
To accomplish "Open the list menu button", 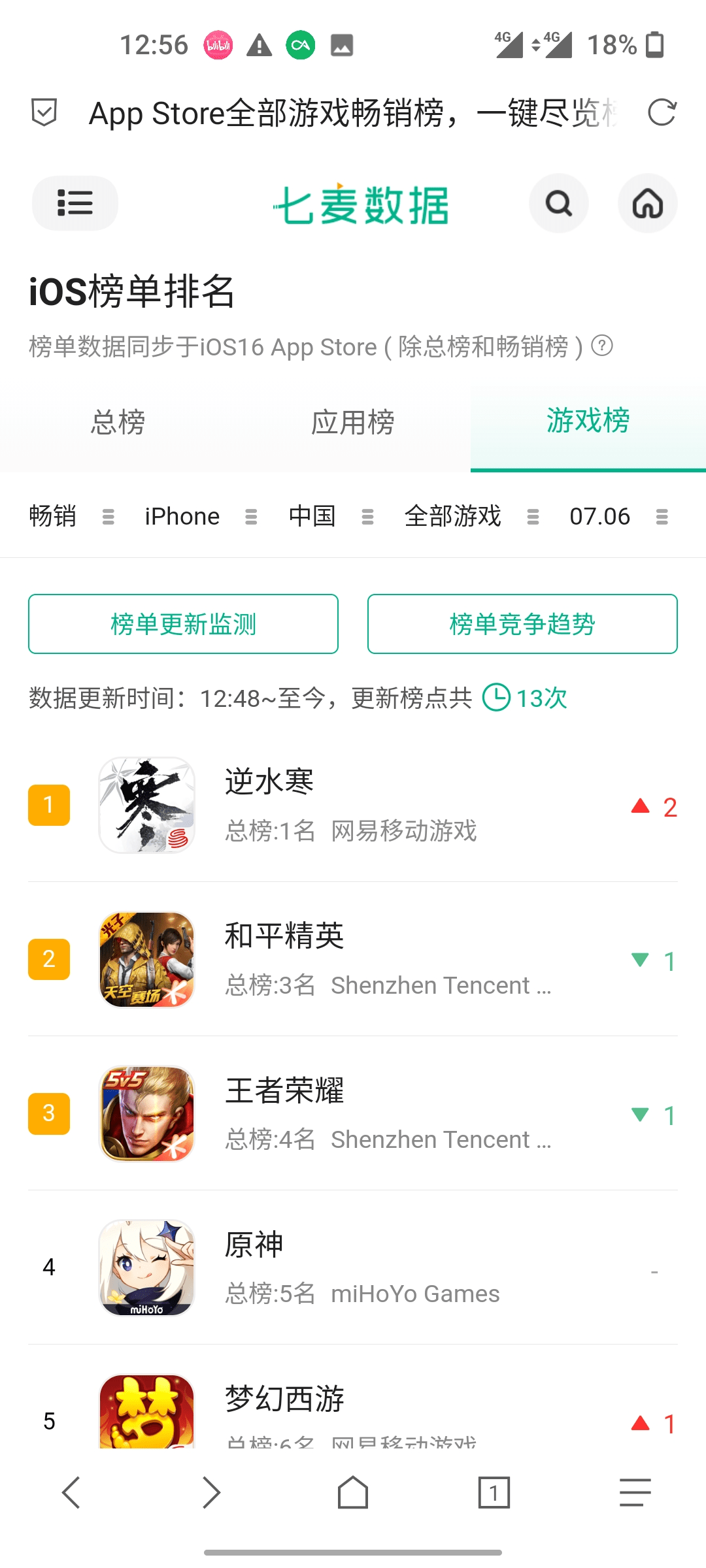I will [x=75, y=203].
